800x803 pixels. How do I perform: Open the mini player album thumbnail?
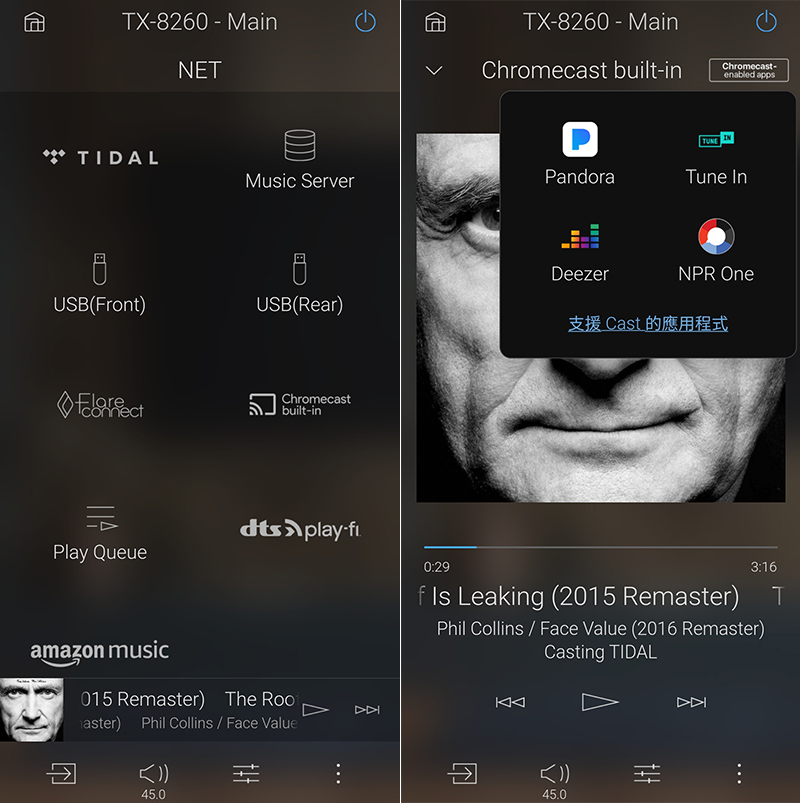coord(32,710)
